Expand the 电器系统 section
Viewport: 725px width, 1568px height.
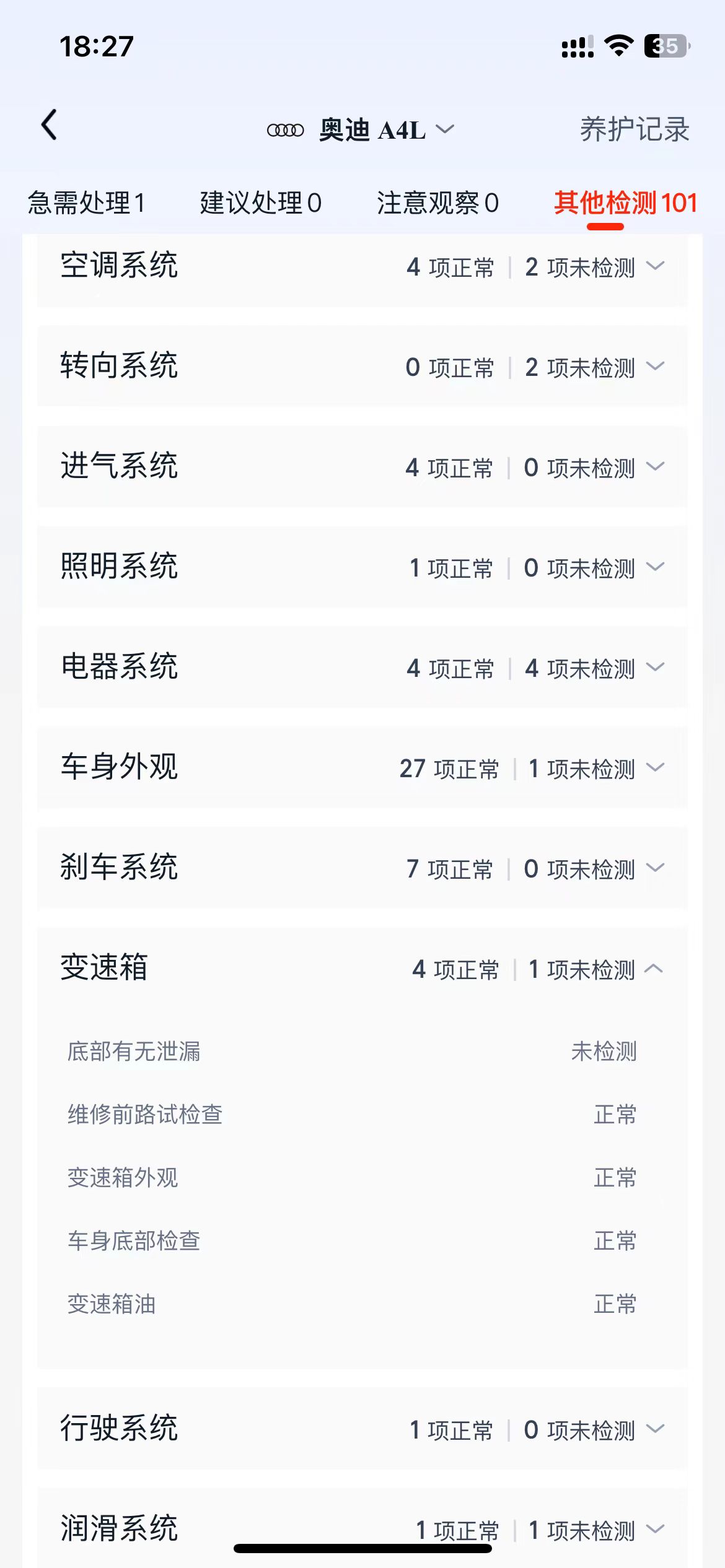[362, 667]
